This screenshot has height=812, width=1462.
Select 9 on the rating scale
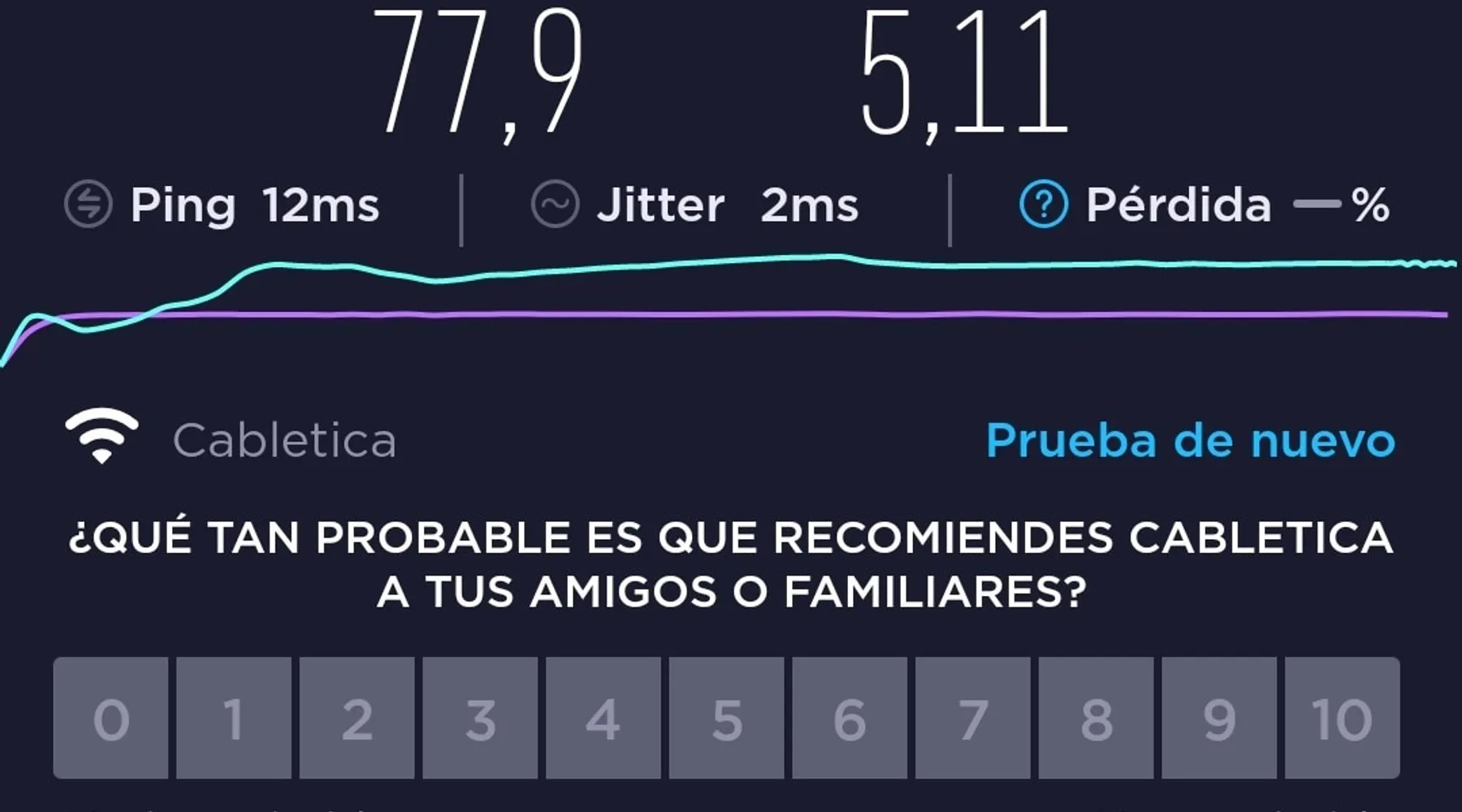click(x=1219, y=719)
